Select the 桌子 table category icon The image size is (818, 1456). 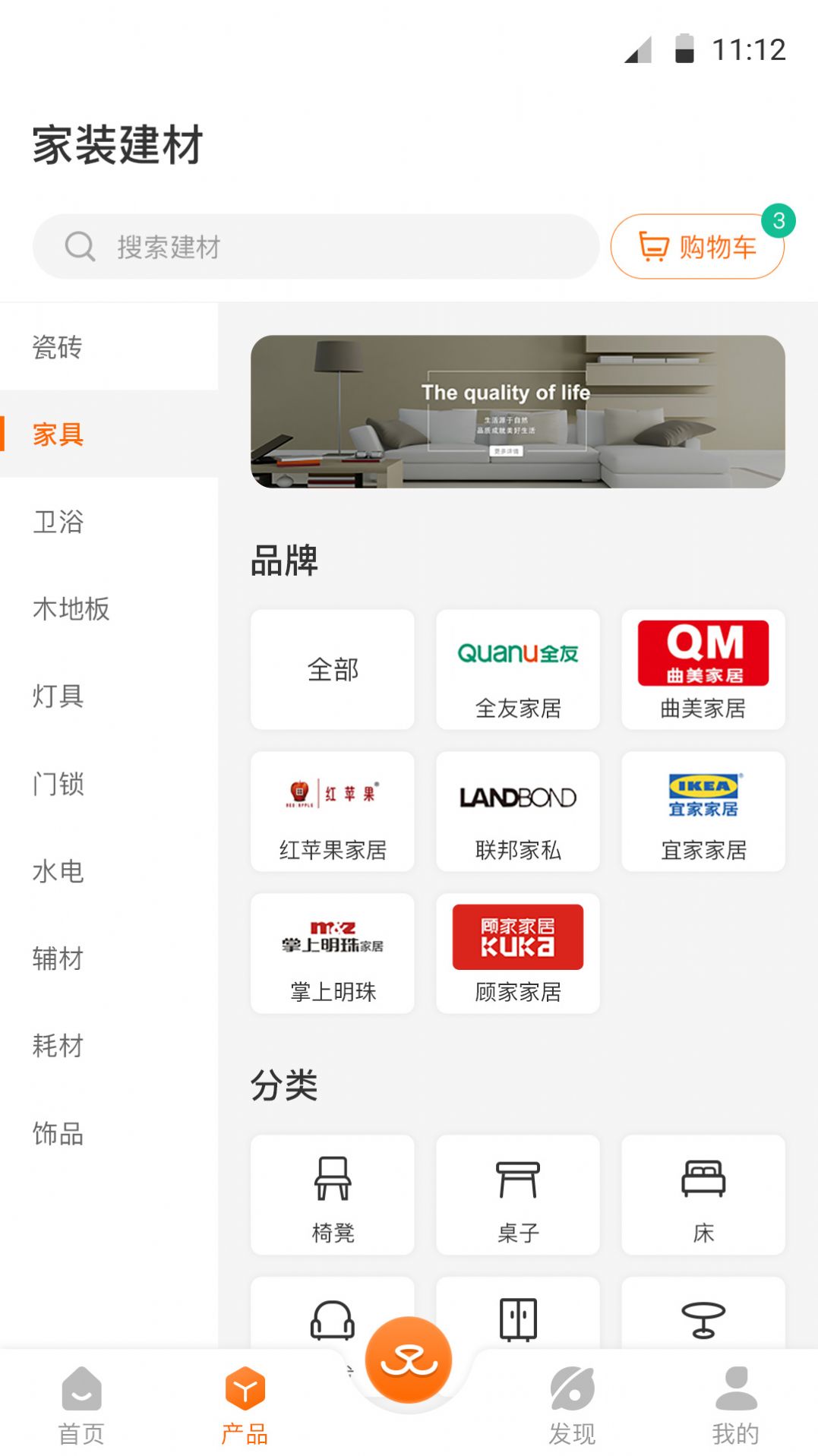pyautogui.click(x=517, y=1196)
